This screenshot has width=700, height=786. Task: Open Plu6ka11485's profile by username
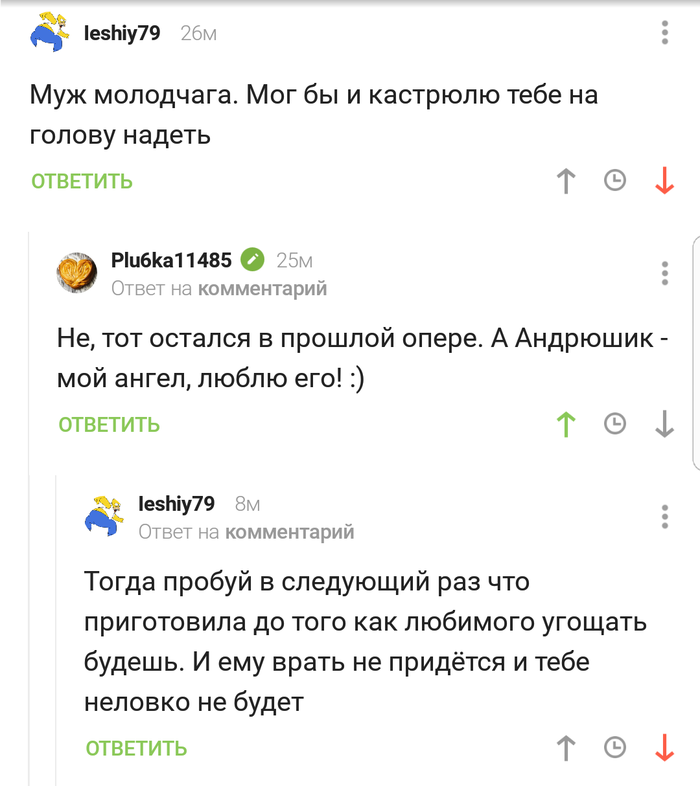171,261
